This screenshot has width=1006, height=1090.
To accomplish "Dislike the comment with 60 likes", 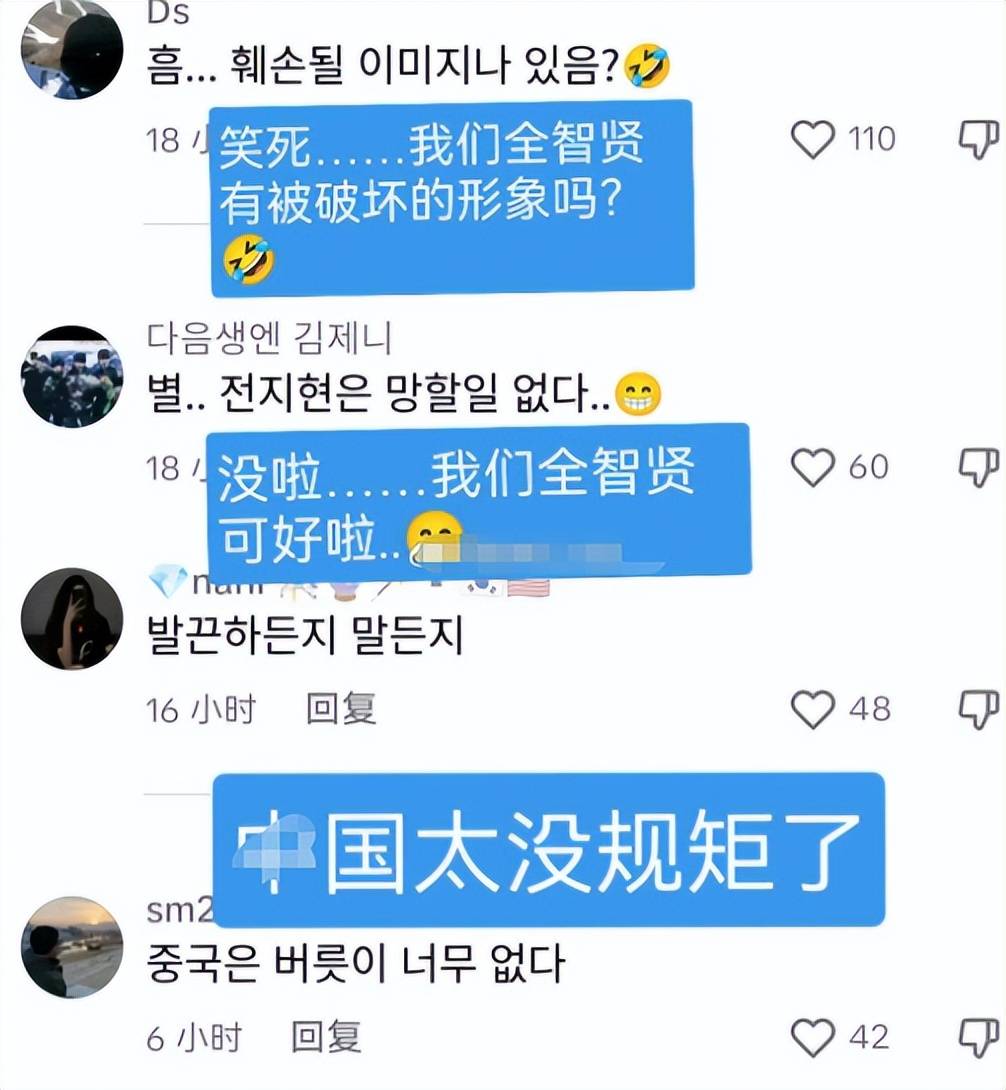I will [979, 467].
